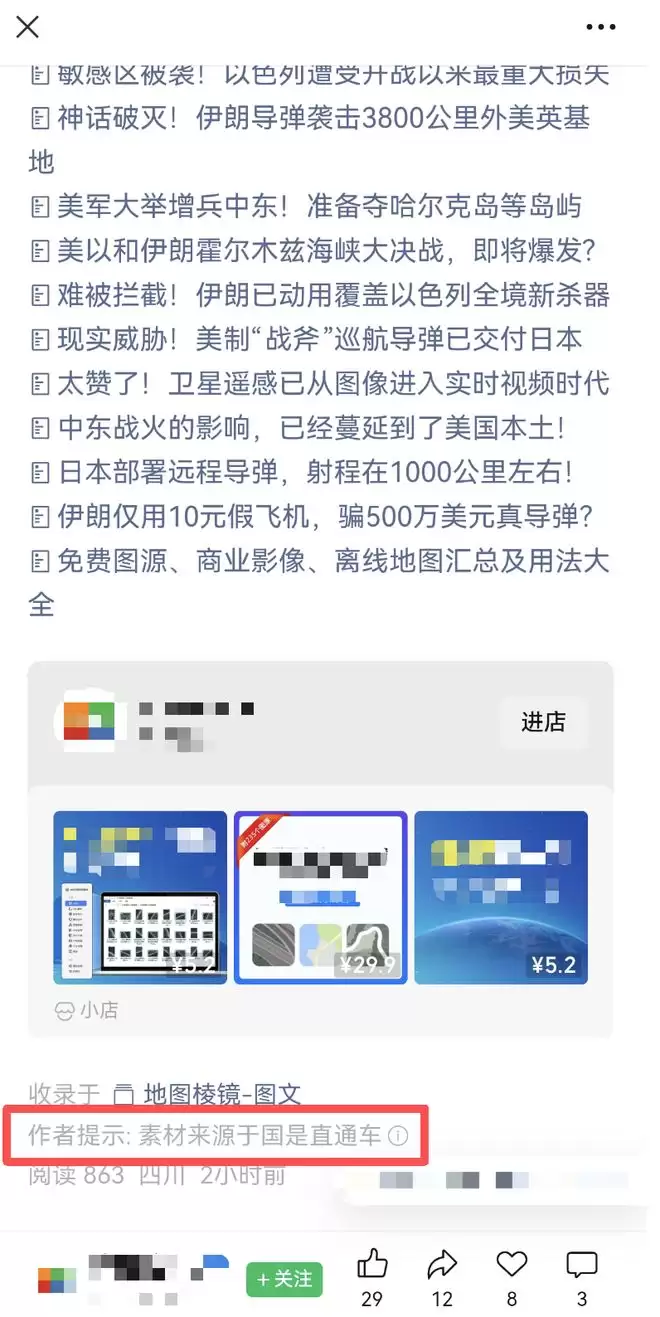The height and width of the screenshot is (1317, 660).
Task: Open the product card priced ¥29.9
Action: coord(320,897)
